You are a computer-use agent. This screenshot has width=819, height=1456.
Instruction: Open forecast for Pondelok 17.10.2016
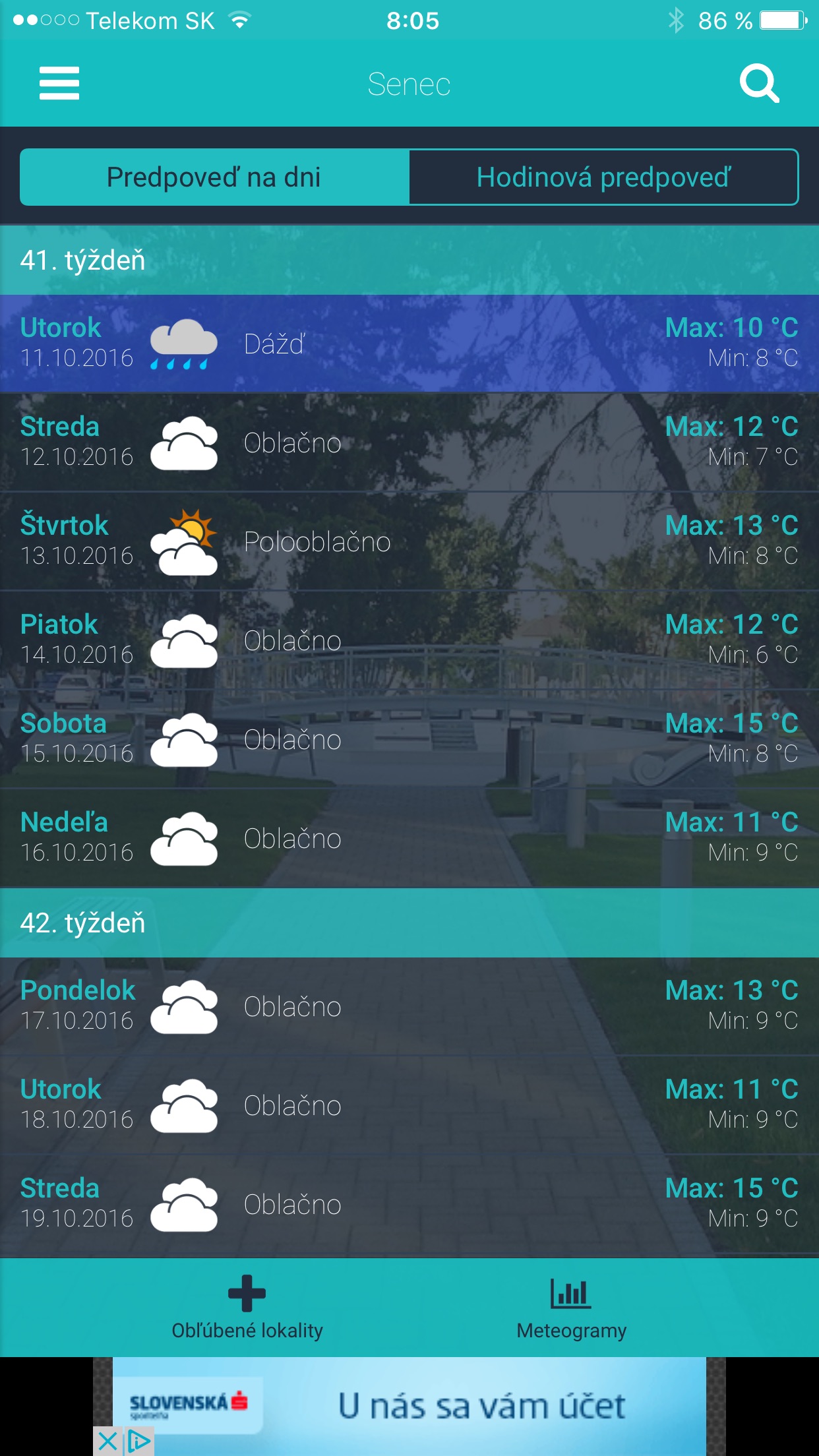pos(409,1006)
